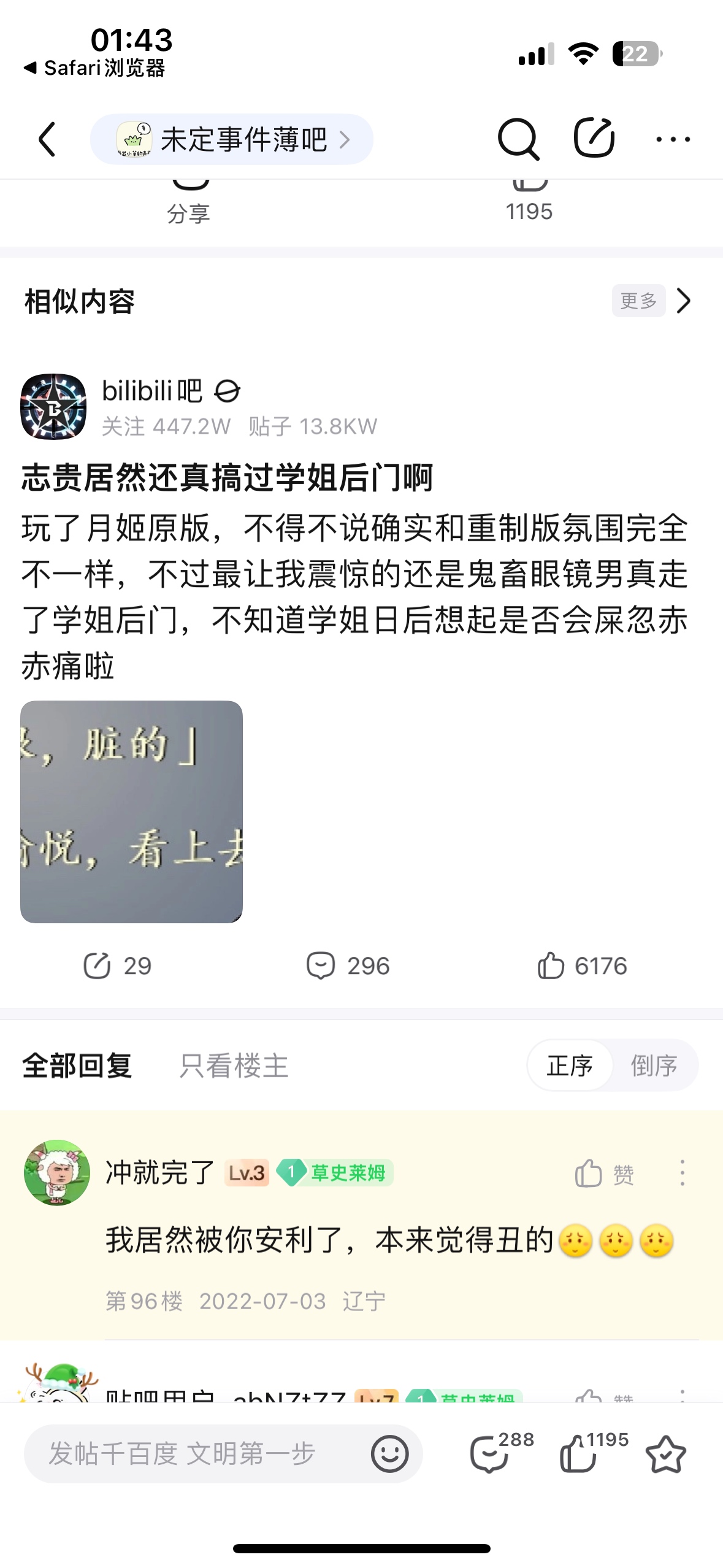Open the post 志贵居然还真搞过学姐后门啊
The width and height of the screenshot is (723, 1568).
pyautogui.click(x=227, y=478)
